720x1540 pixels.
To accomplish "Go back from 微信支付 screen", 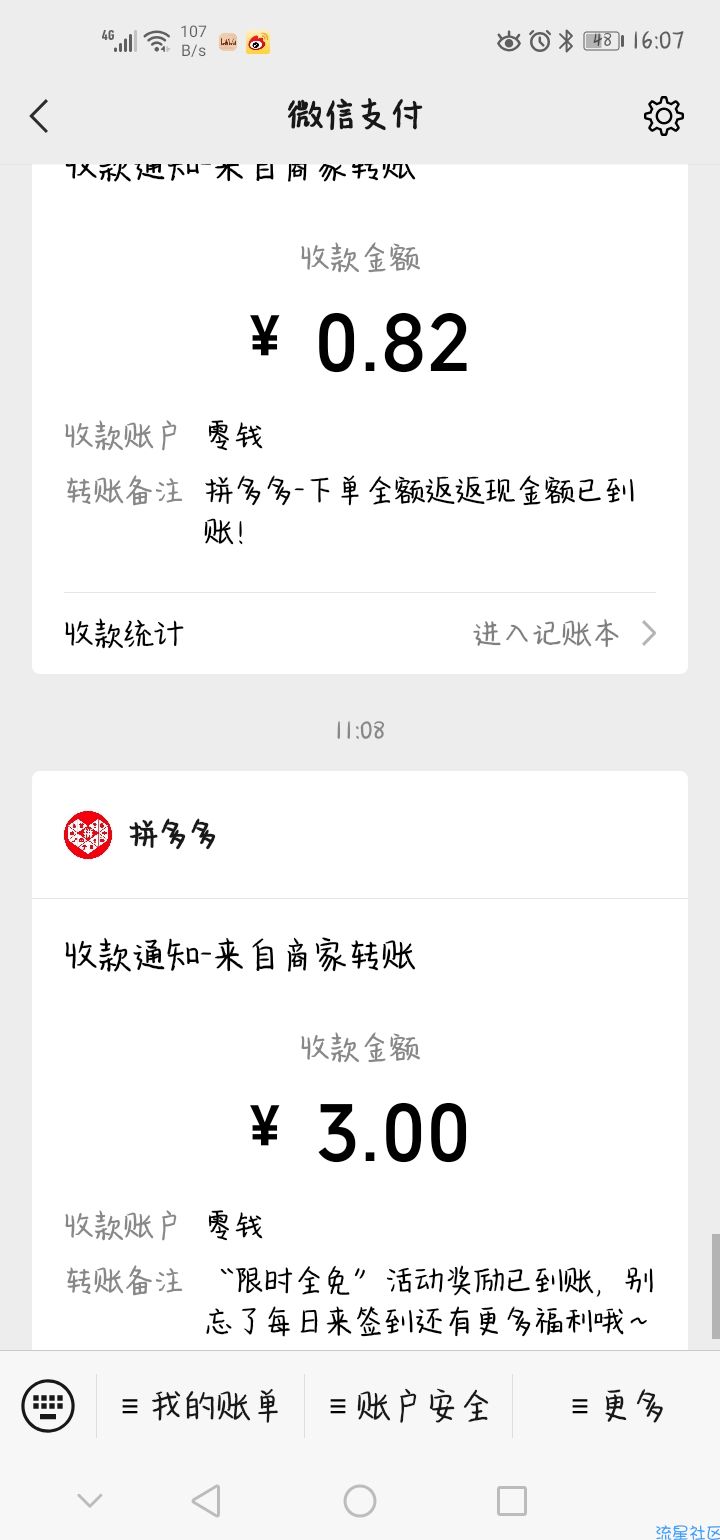I will (x=39, y=116).
